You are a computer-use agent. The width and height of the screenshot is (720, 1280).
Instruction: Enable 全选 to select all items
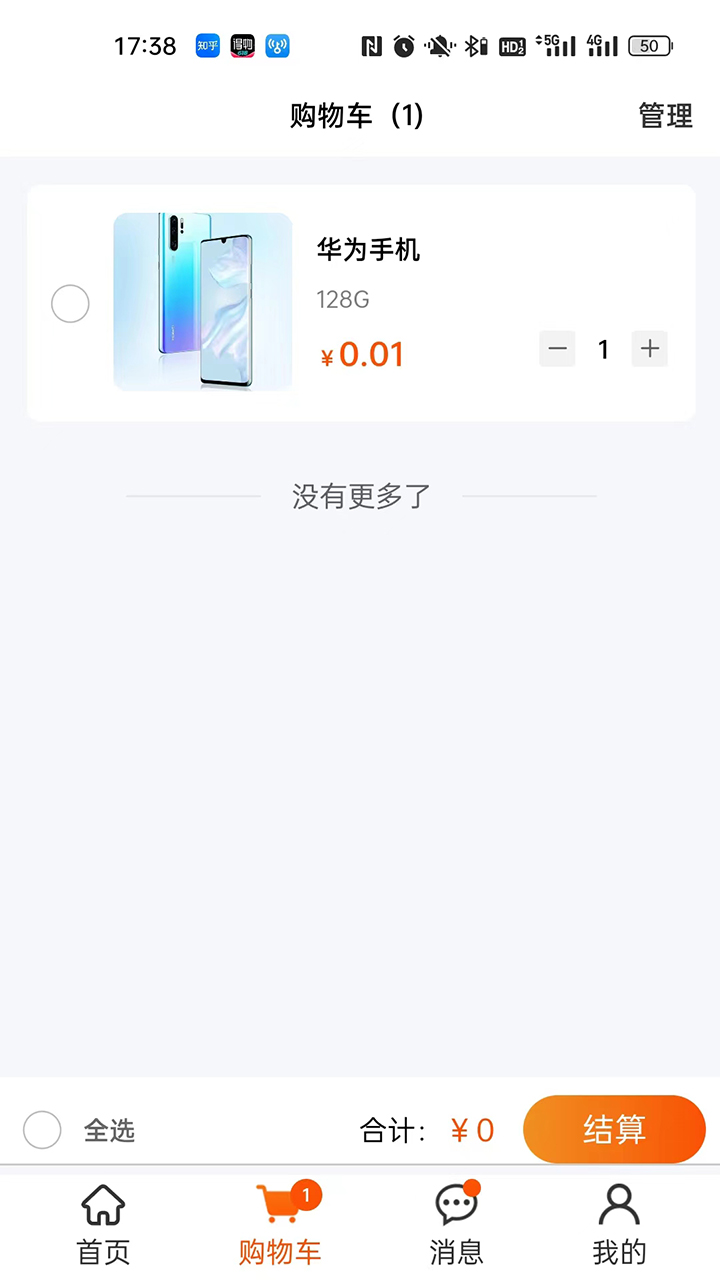coord(42,1130)
